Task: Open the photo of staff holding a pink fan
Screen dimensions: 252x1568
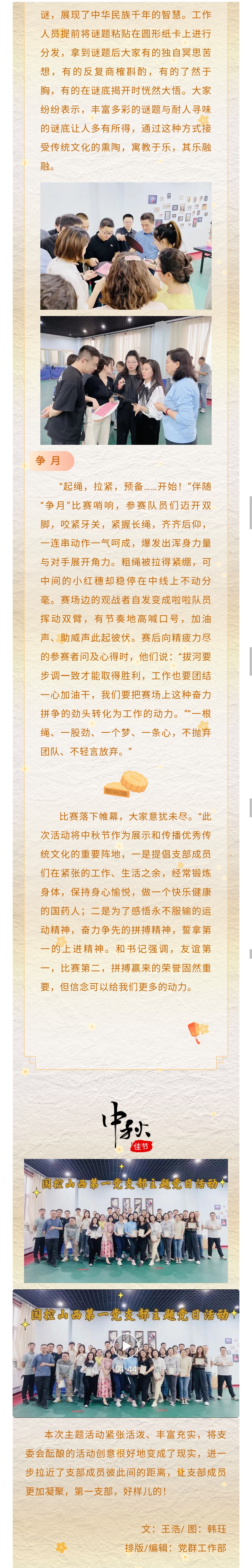Action: click(x=126, y=380)
